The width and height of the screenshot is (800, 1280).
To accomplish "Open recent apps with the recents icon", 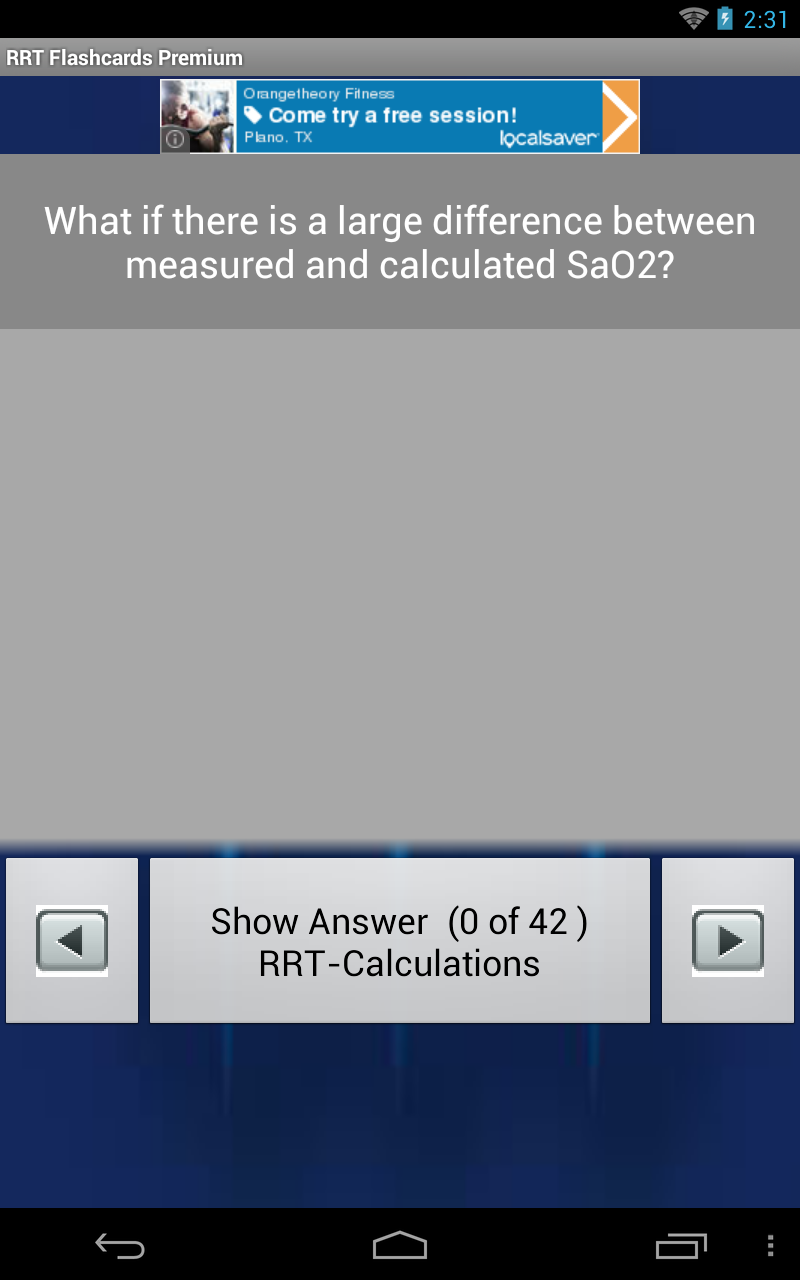I will coord(683,1246).
